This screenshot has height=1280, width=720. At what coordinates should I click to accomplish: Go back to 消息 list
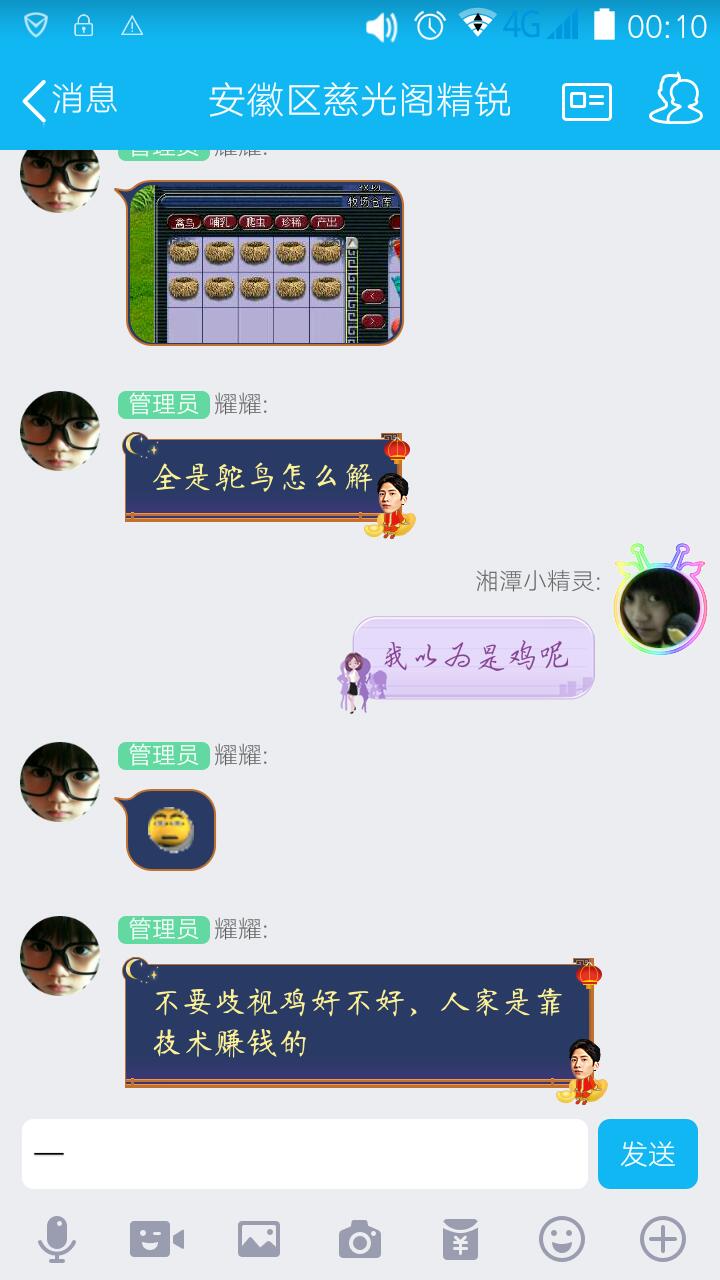pyautogui.click(x=68, y=100)
